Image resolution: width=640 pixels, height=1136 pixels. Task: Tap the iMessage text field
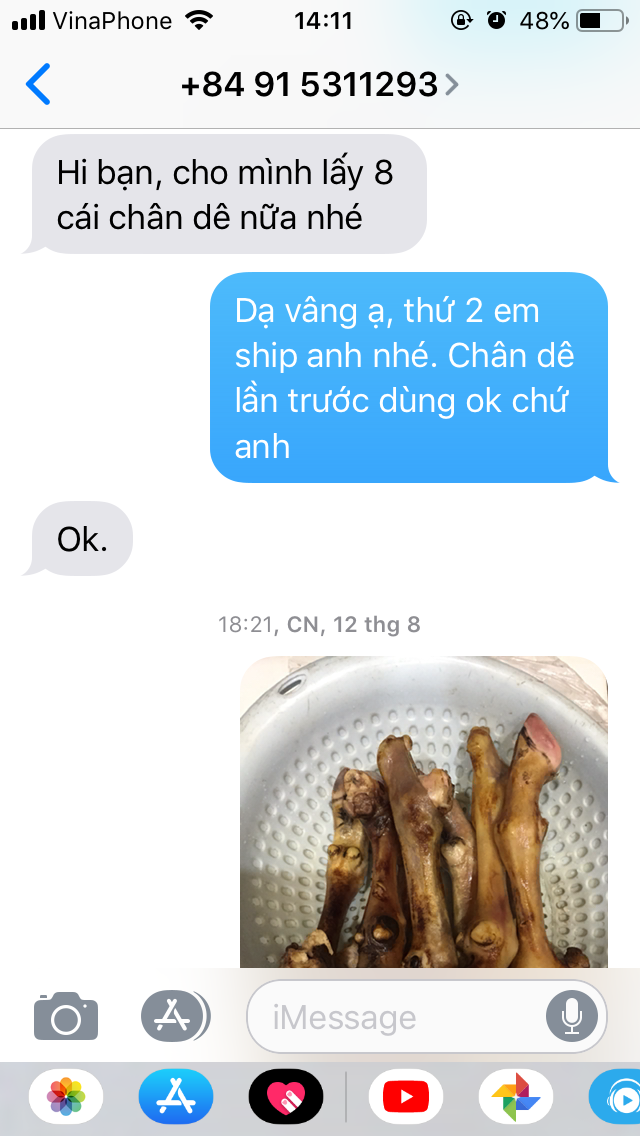tap(400, 1017)
